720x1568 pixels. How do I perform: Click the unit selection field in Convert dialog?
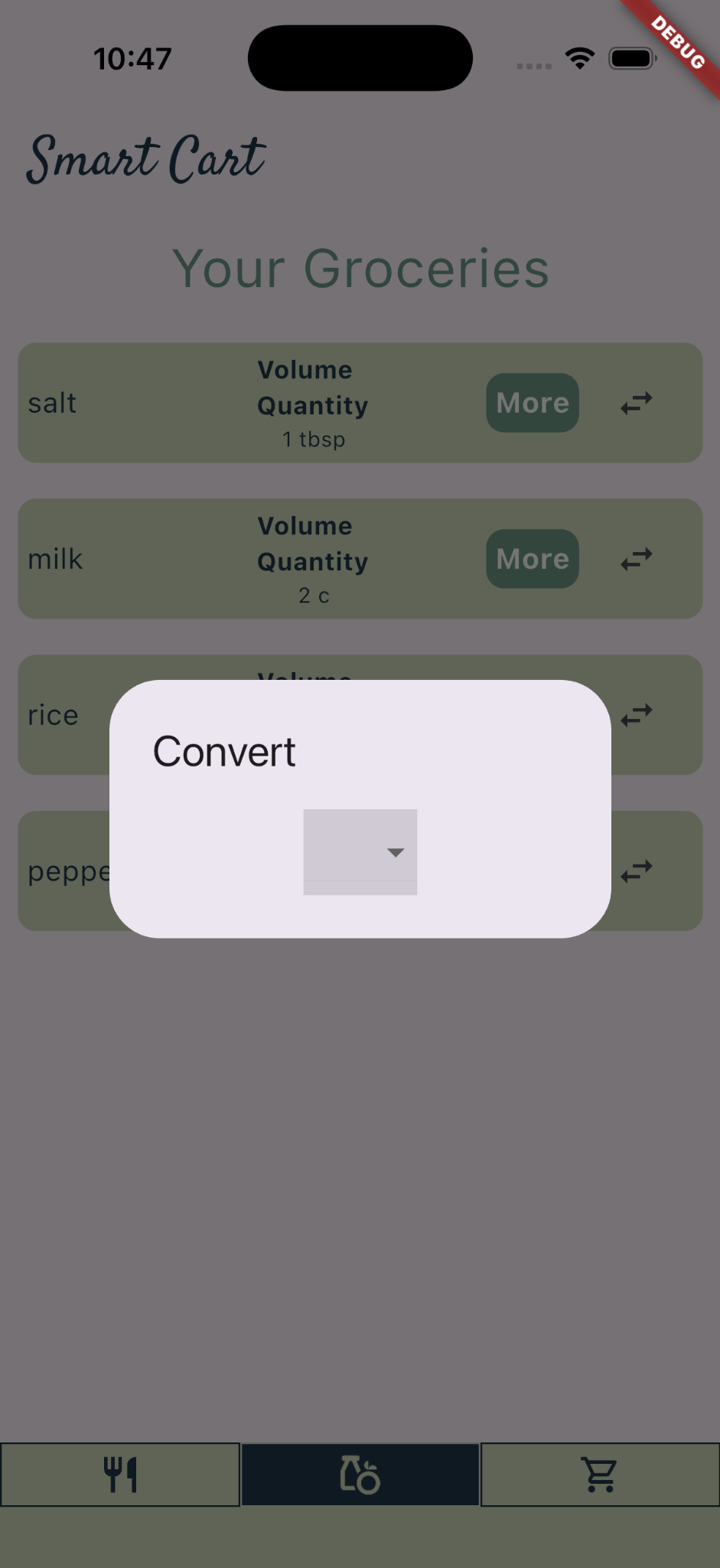pyautogui.click(x=360, y=851)
